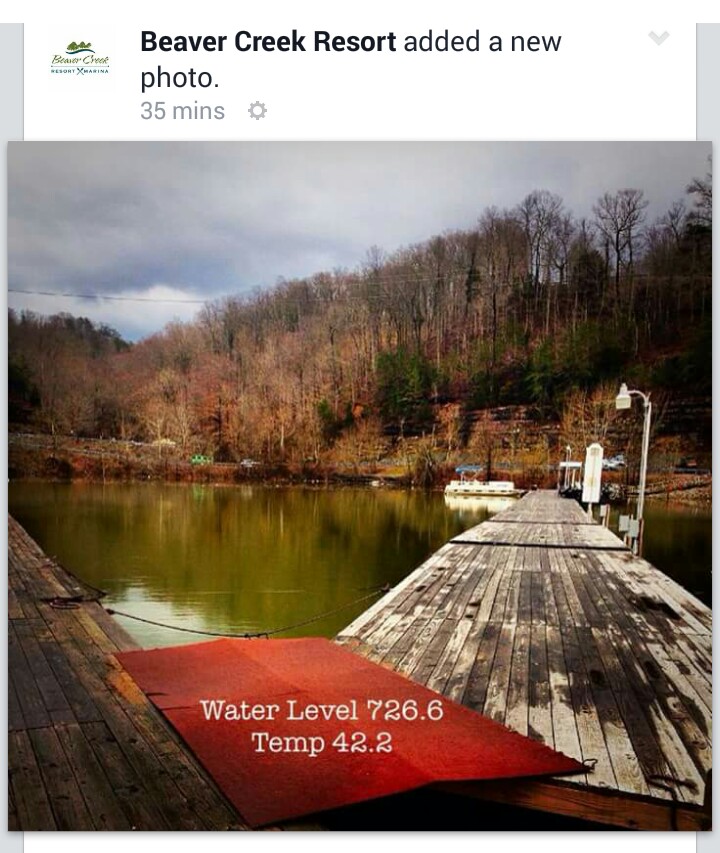
Task: Open Beaver Creek Resort profile picture
Action: coord(81,57)
